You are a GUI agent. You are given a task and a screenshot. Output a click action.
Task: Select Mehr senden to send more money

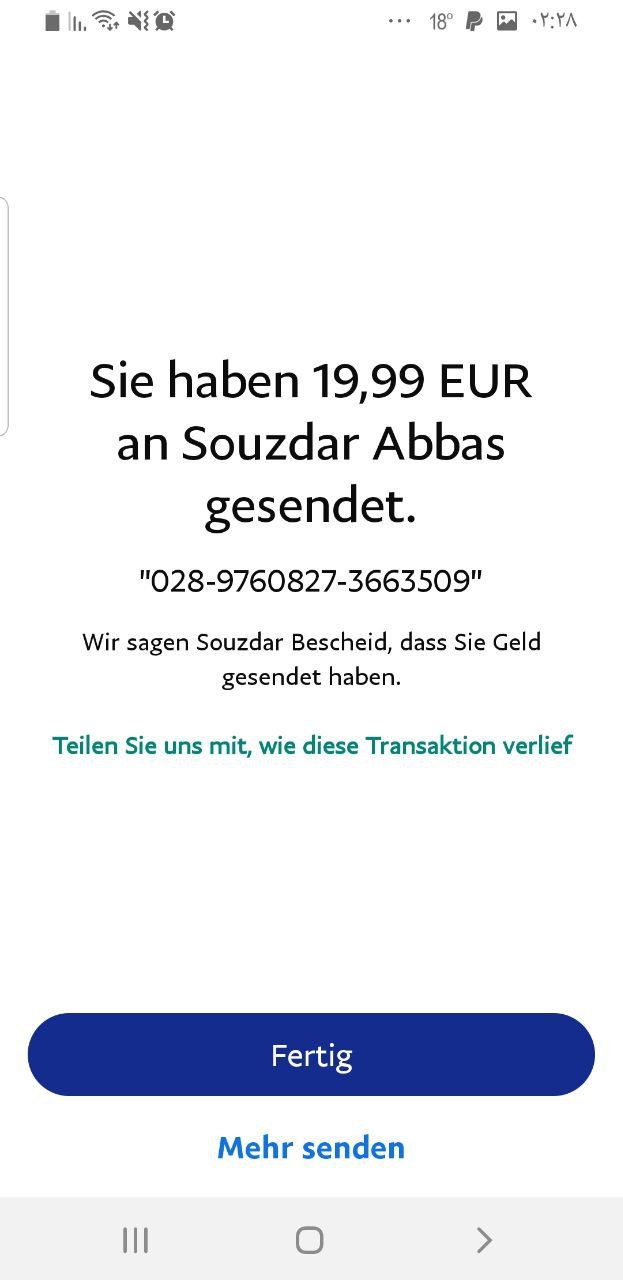coord(311,1147)
